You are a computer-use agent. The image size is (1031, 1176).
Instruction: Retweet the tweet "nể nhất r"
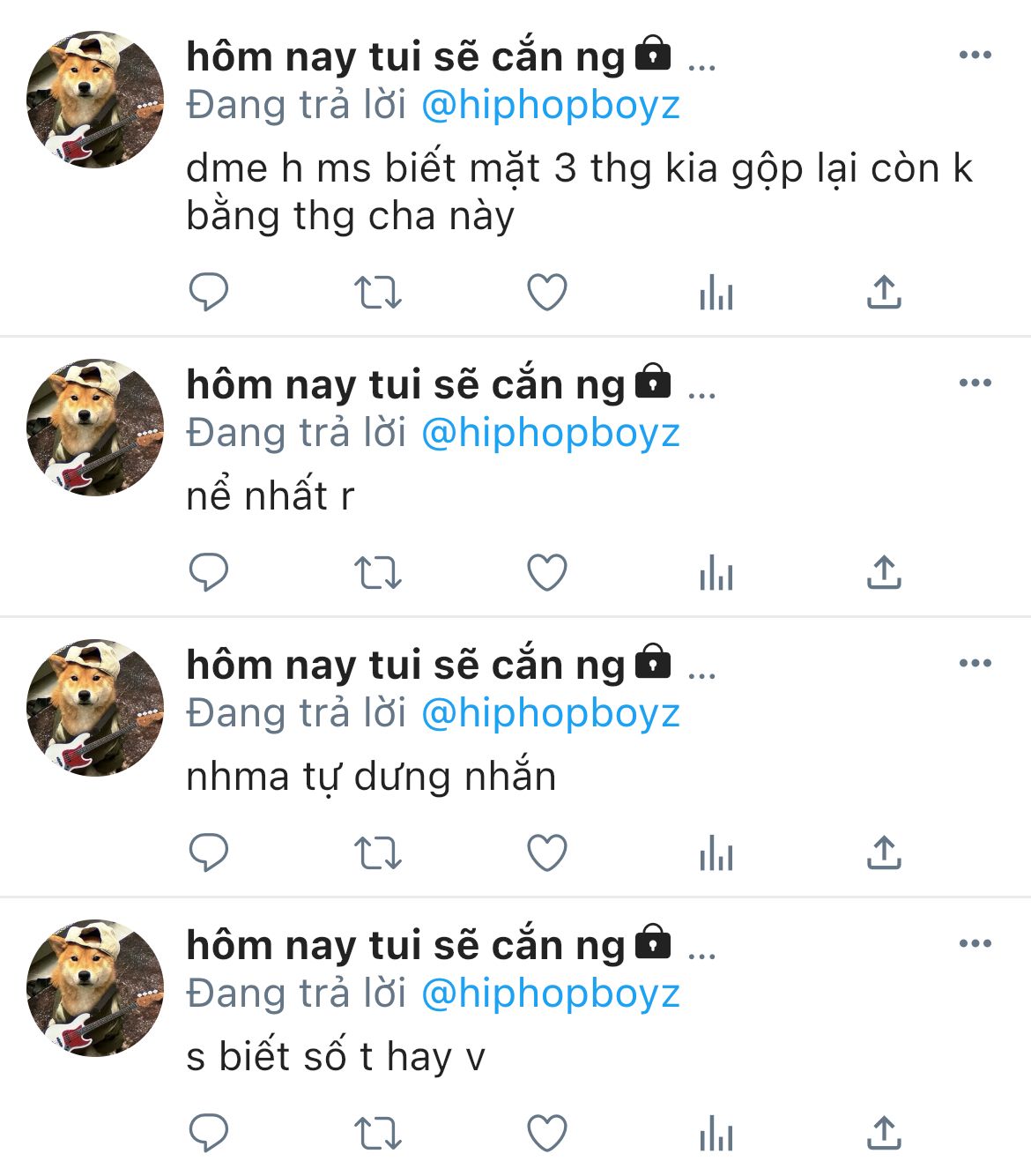(377, 573)
